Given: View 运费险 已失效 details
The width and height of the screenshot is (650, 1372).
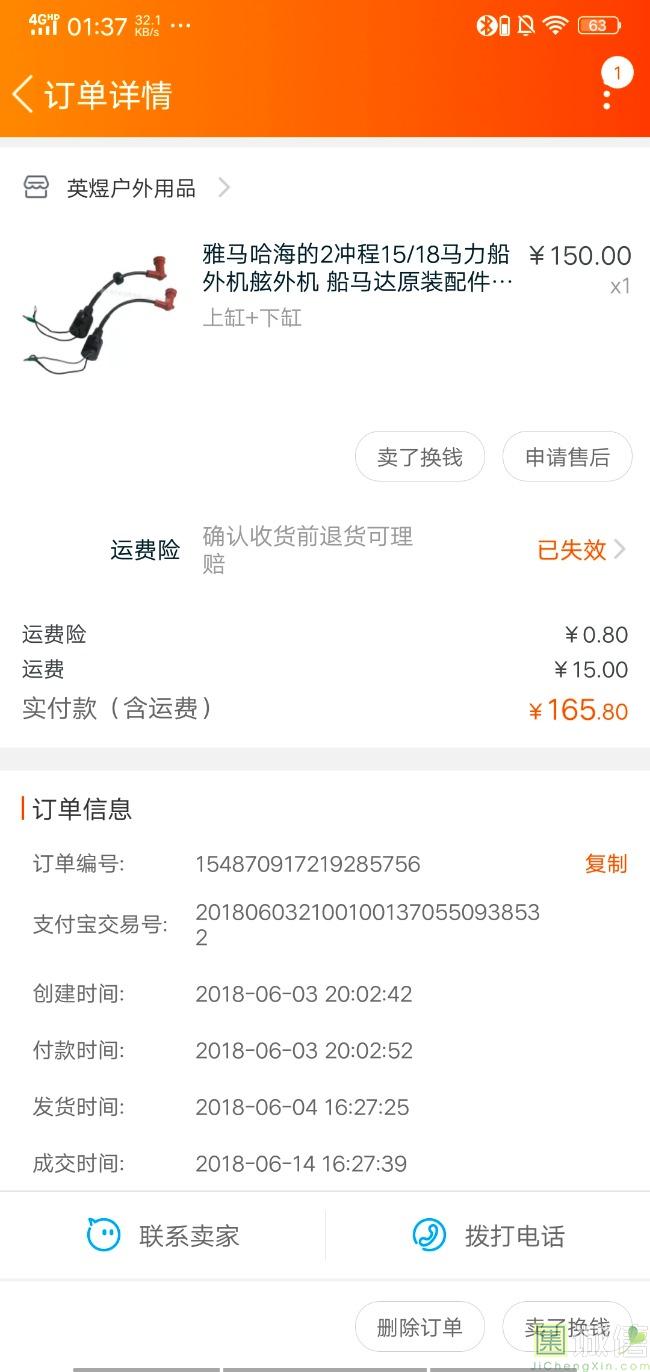Looking at the screenshot, I should [x=581, y=549].
